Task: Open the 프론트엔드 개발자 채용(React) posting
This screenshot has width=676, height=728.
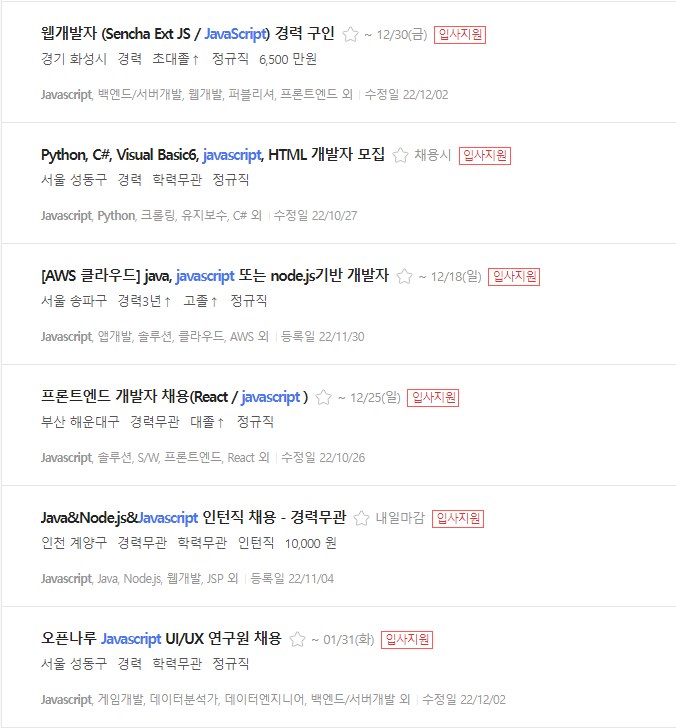Action: click(174, 397)
